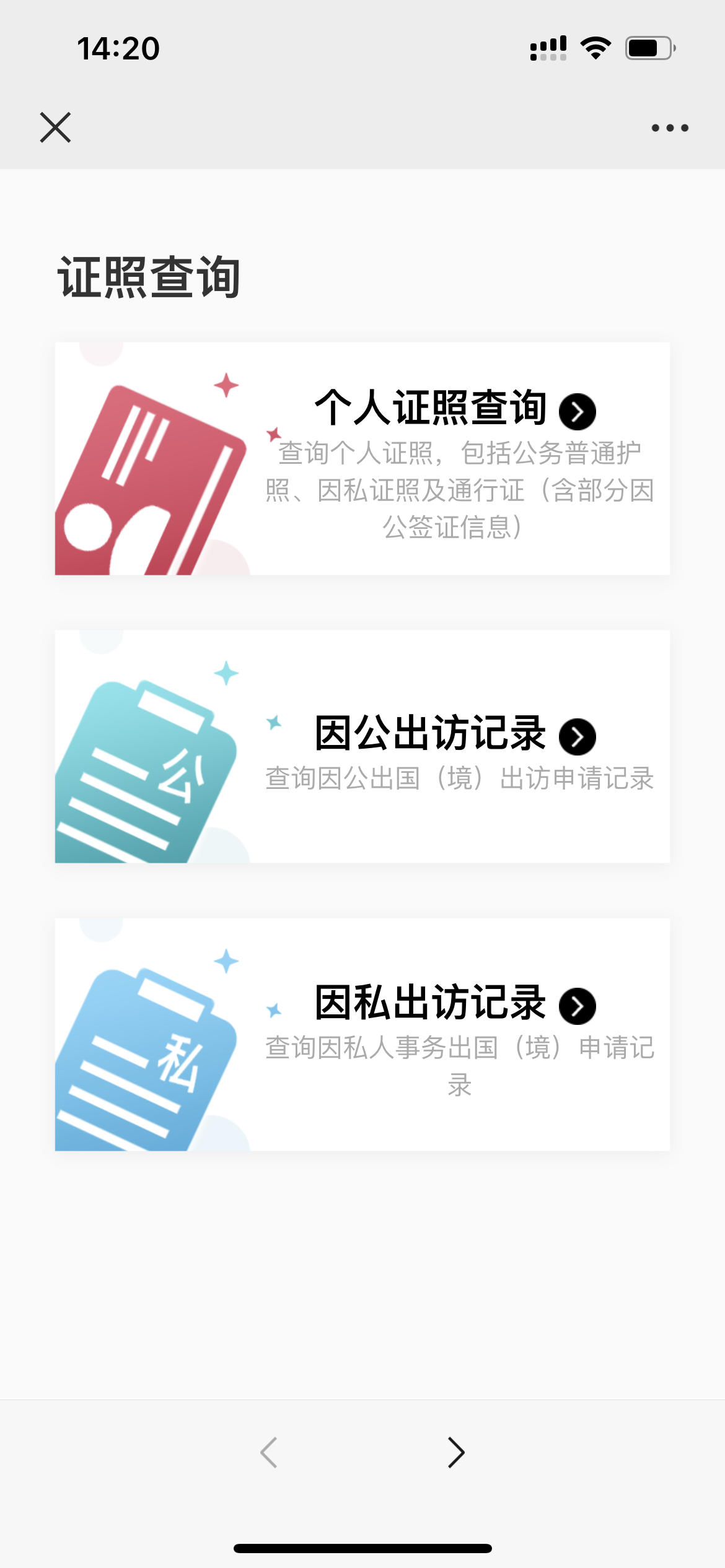Screen dimensions: 725x1568
Task: Open 因公出访记录 card
Action: pyautogui.click(x=362, y=746)
